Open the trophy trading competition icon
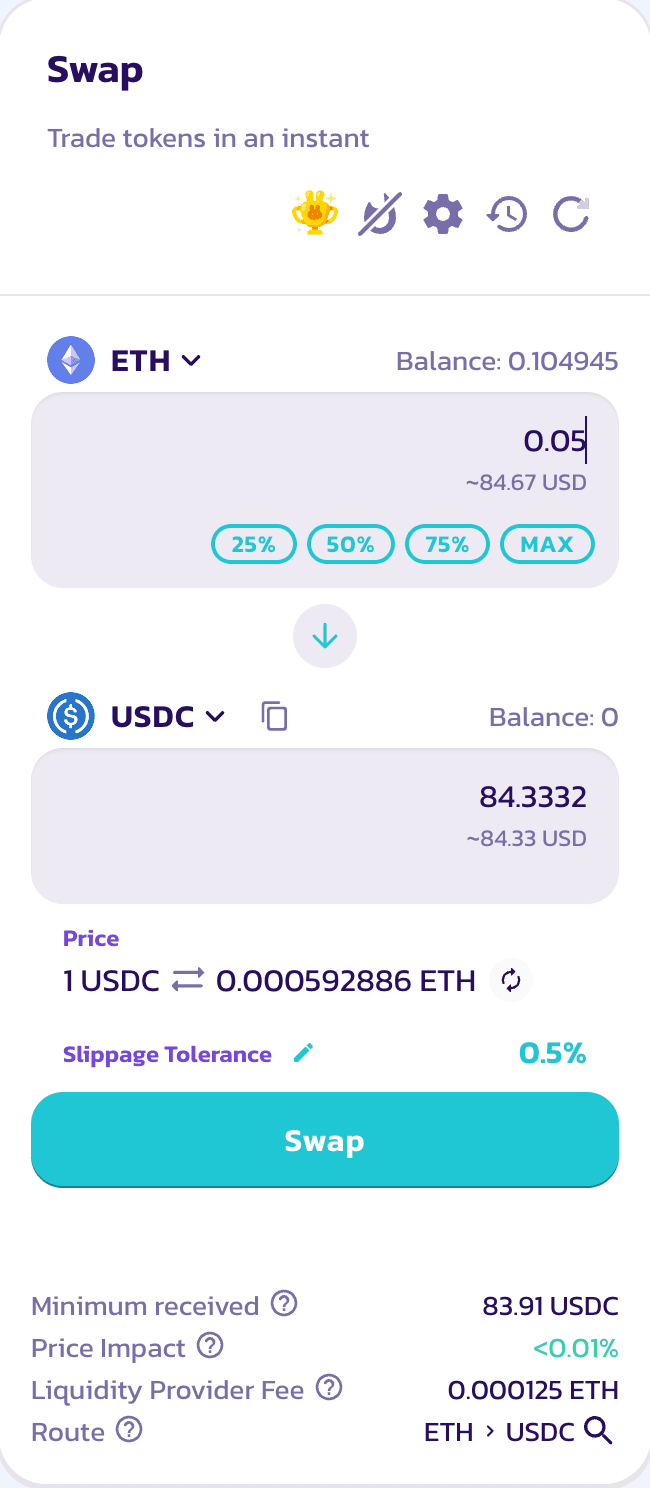 [314, 213]
